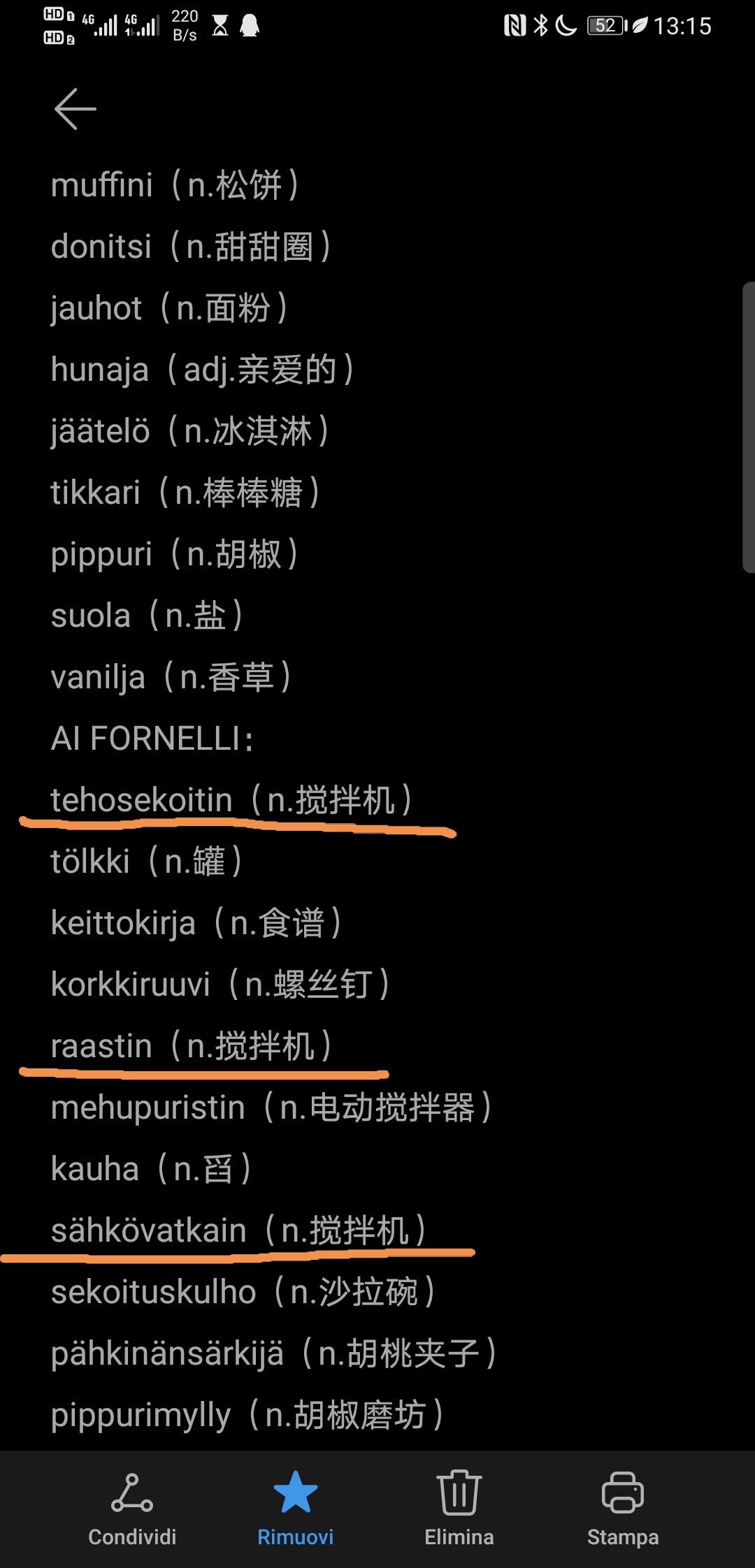
Task: Go back with the arrow
Action: coord(75,109)
